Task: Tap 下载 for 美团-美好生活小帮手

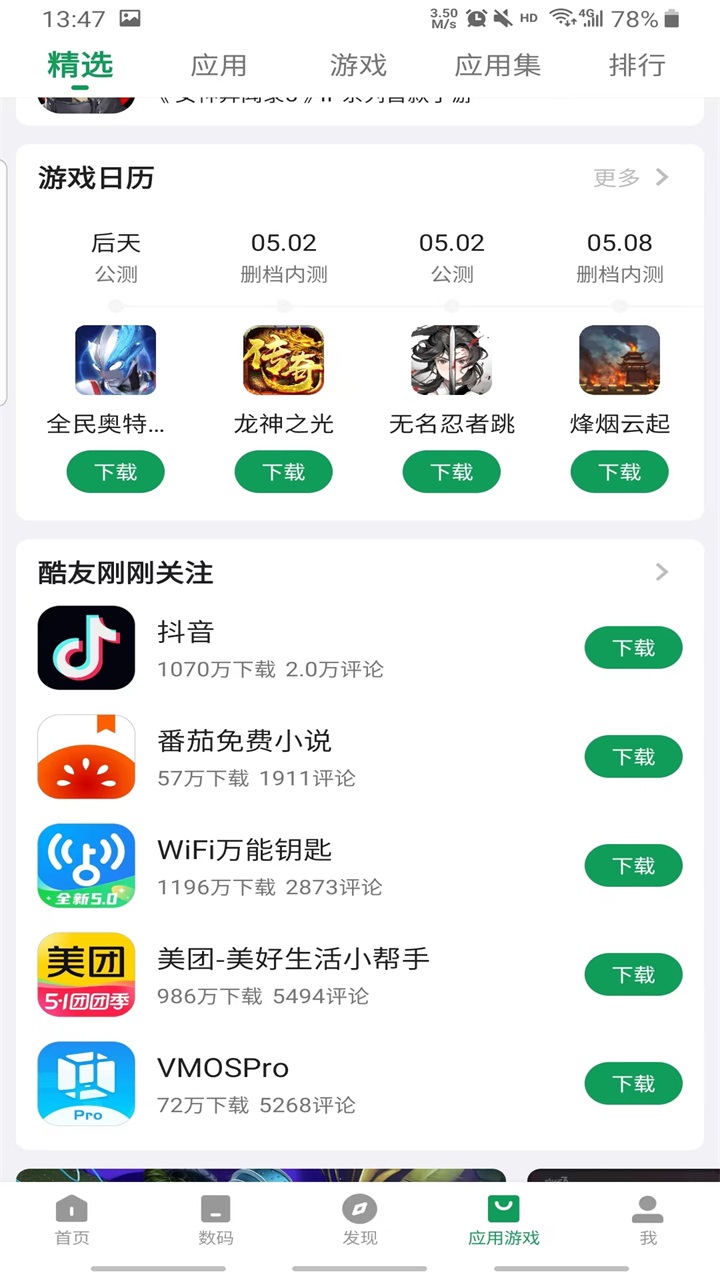Action: coord(633,975)
